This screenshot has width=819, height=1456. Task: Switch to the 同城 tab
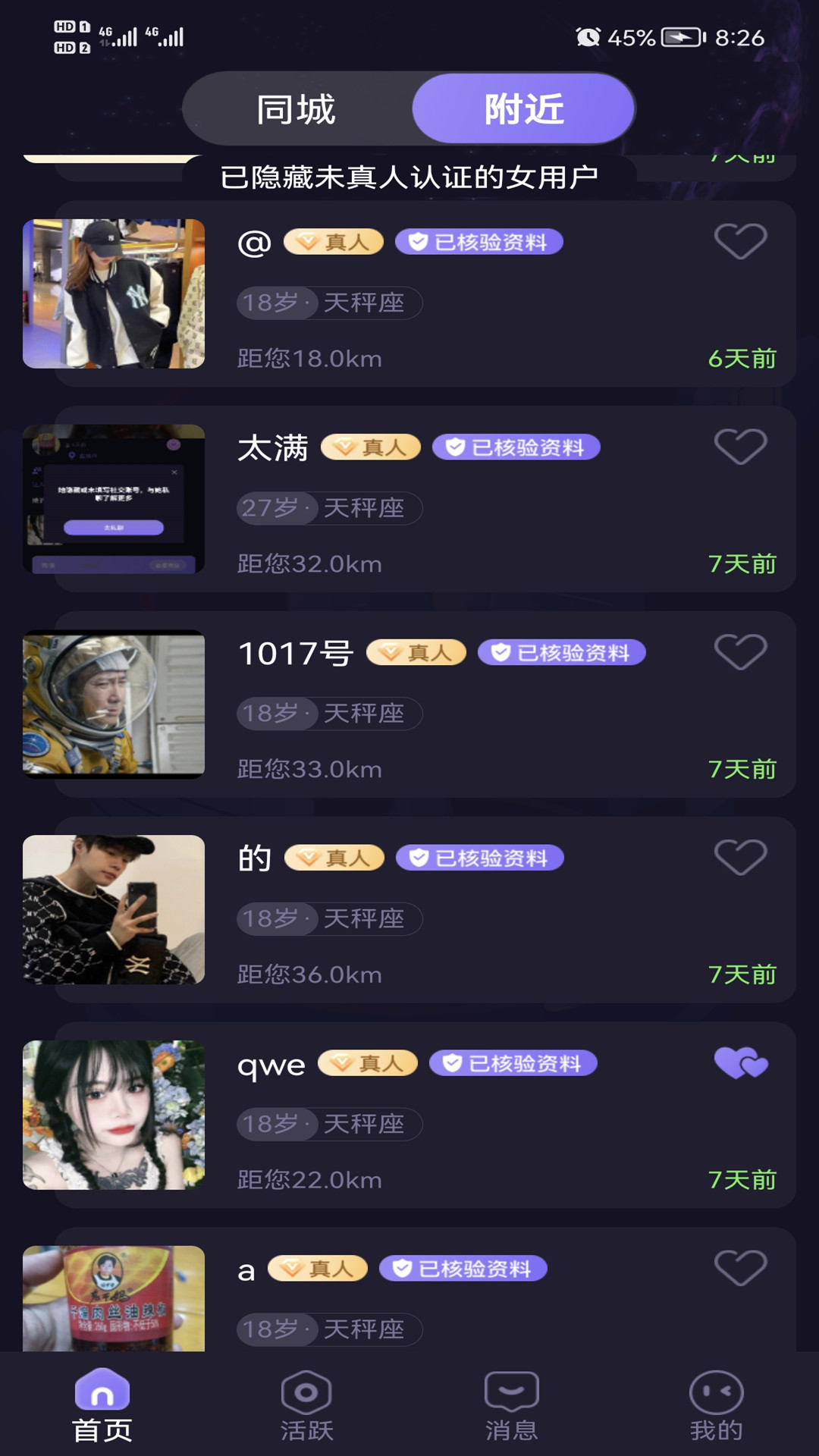pos(297,109)
